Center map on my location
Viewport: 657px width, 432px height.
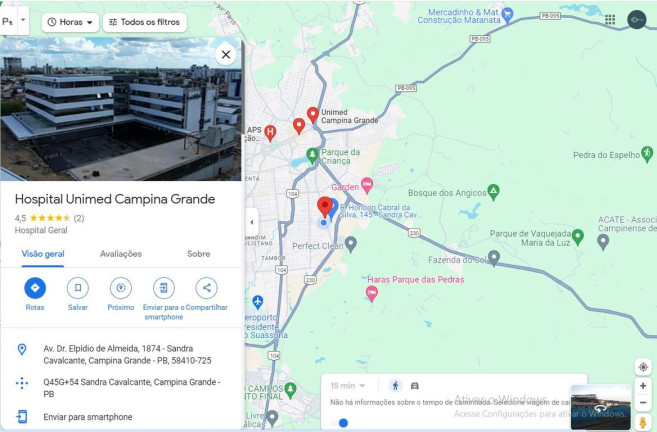643,367
